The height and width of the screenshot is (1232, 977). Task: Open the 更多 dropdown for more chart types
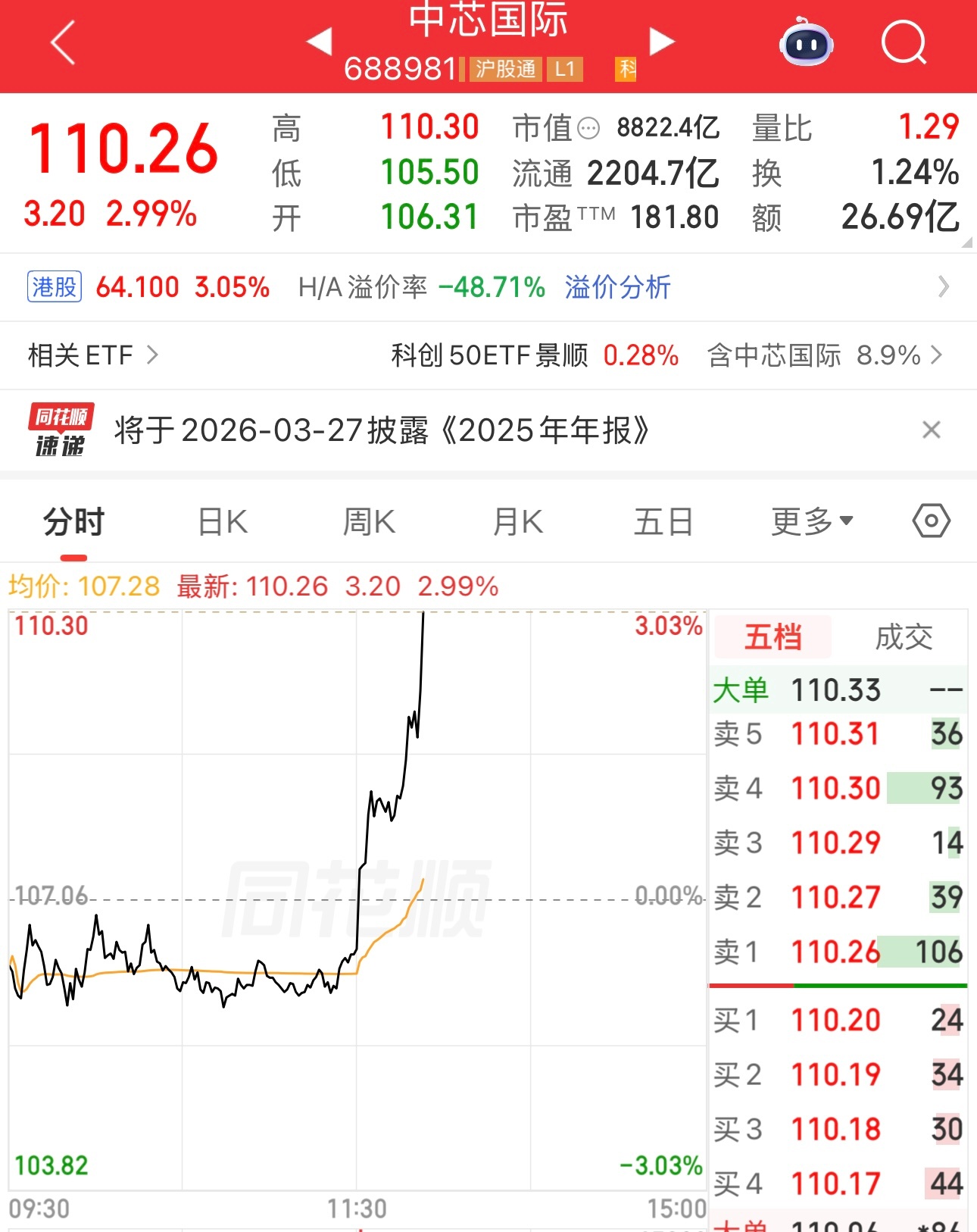809,520
